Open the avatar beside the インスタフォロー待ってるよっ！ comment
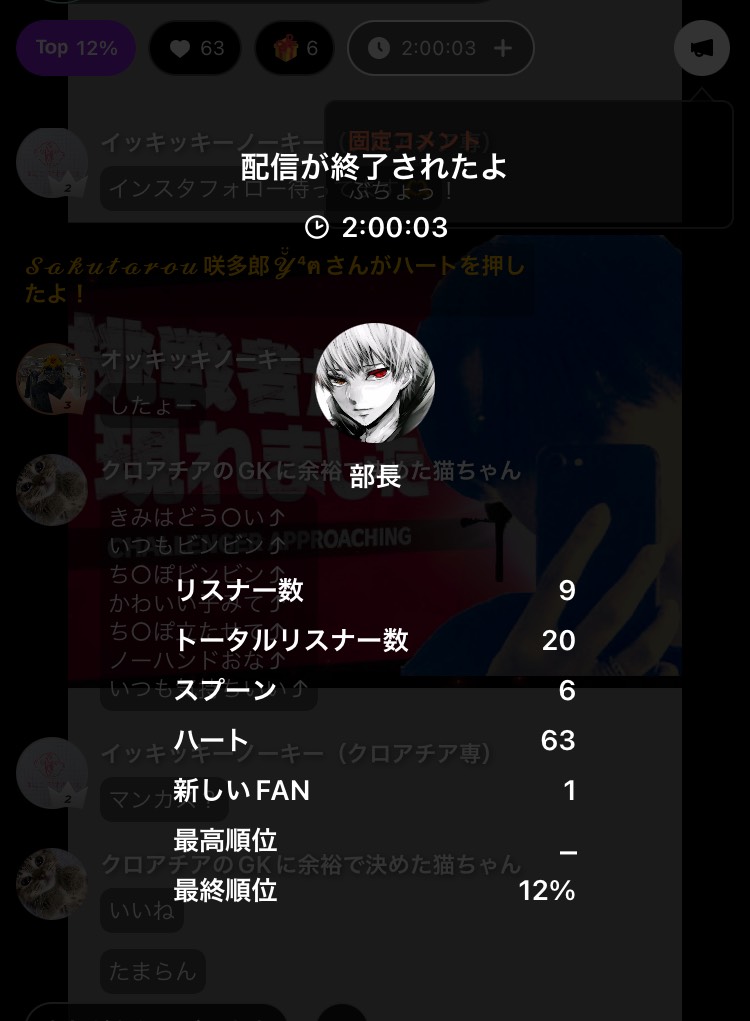750x1021 pixels. point(52,163)
